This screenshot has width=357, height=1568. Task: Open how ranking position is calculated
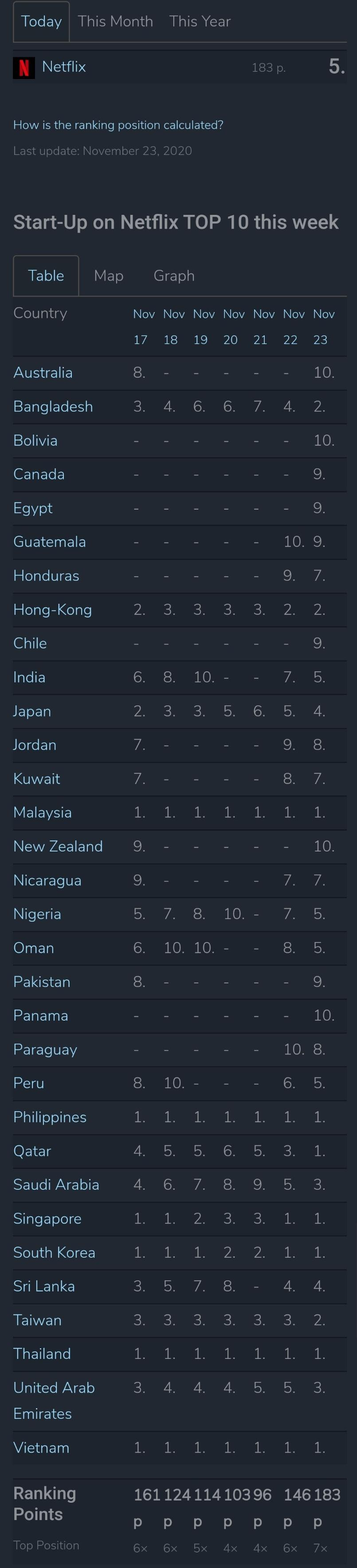(118, 125)
